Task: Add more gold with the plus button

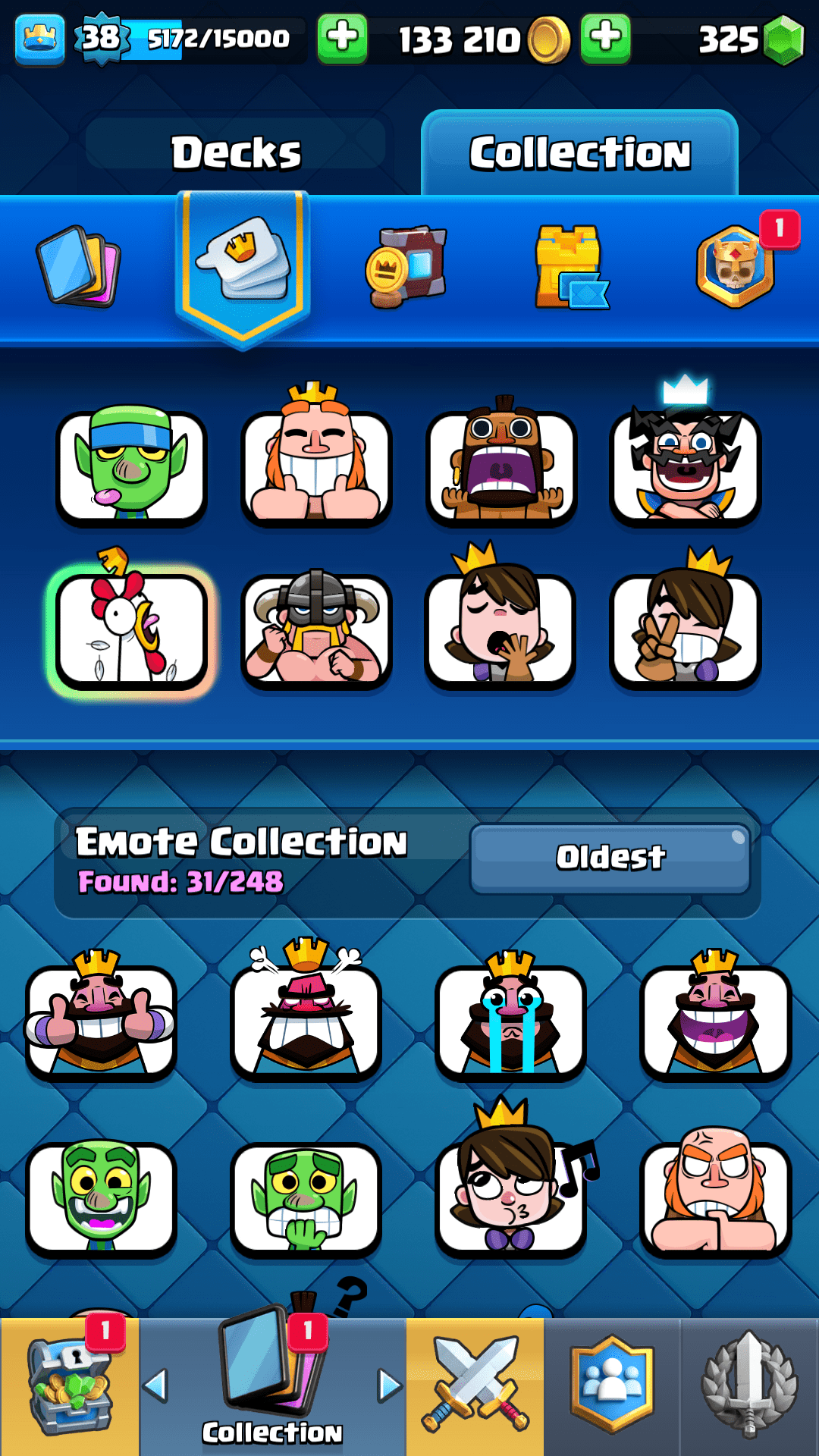Action: pos(605,38)
